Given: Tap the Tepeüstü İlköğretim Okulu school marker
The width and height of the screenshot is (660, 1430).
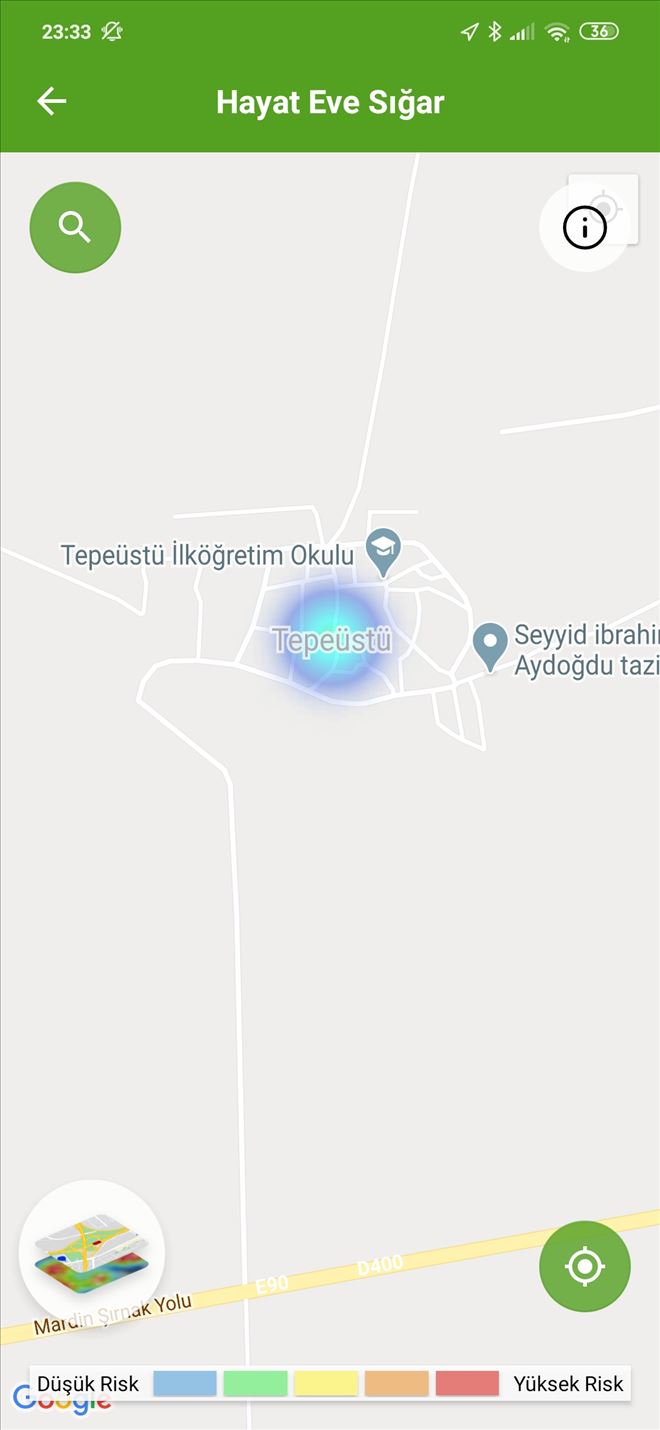Looking at the screenshot, I should [383, 551].
